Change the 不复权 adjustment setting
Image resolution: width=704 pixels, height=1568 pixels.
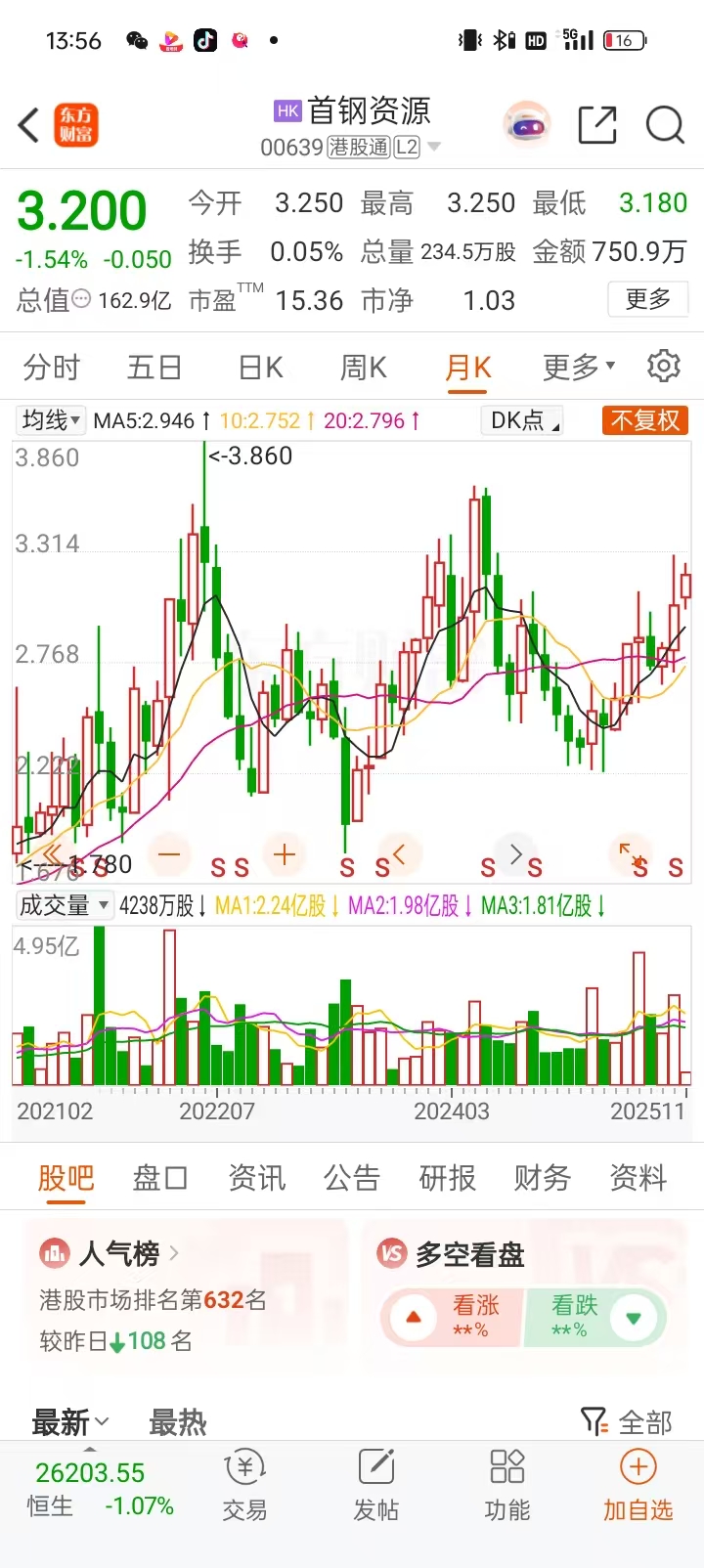(644, 420)
